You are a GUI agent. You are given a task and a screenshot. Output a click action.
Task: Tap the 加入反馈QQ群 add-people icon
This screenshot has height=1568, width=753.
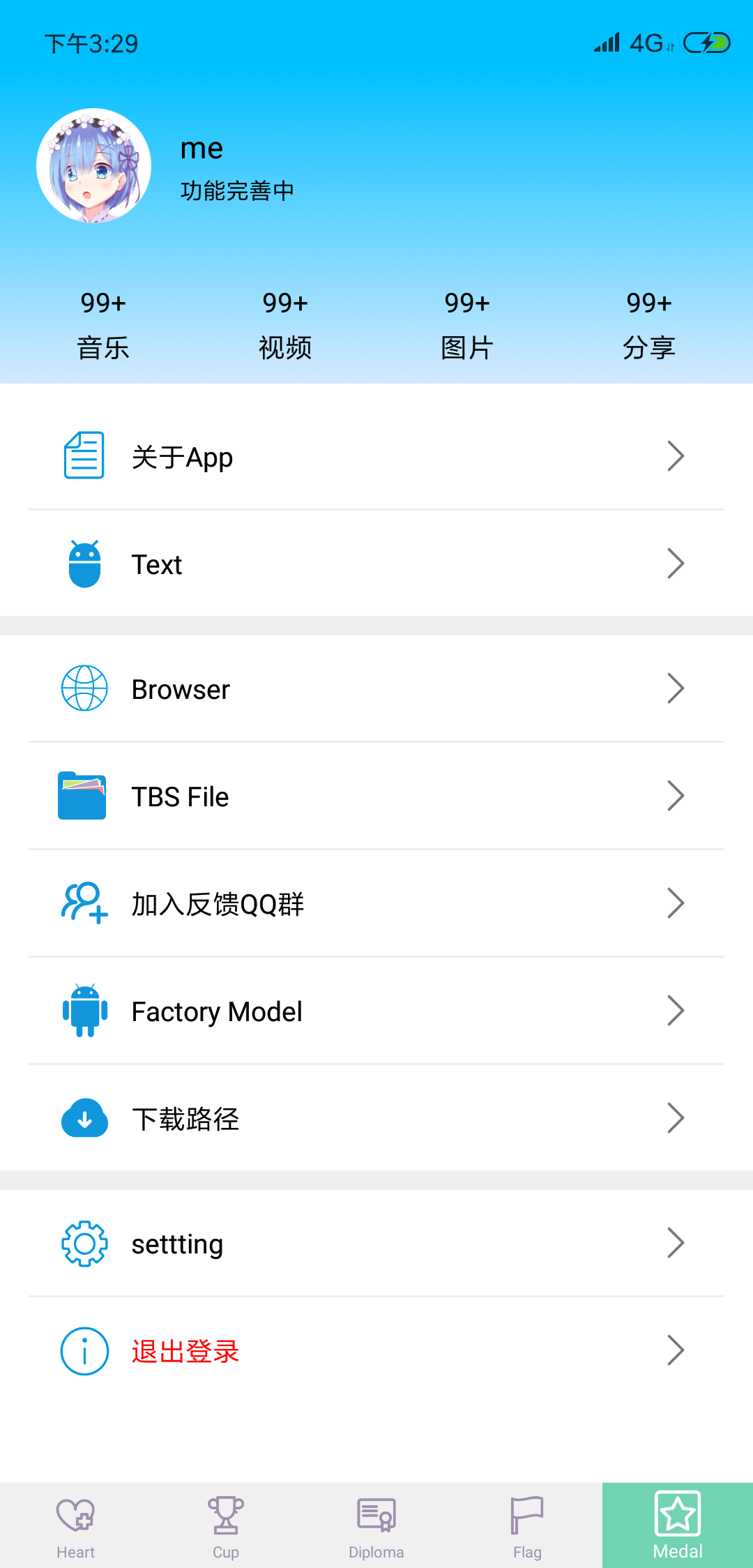tap(84, 903)
